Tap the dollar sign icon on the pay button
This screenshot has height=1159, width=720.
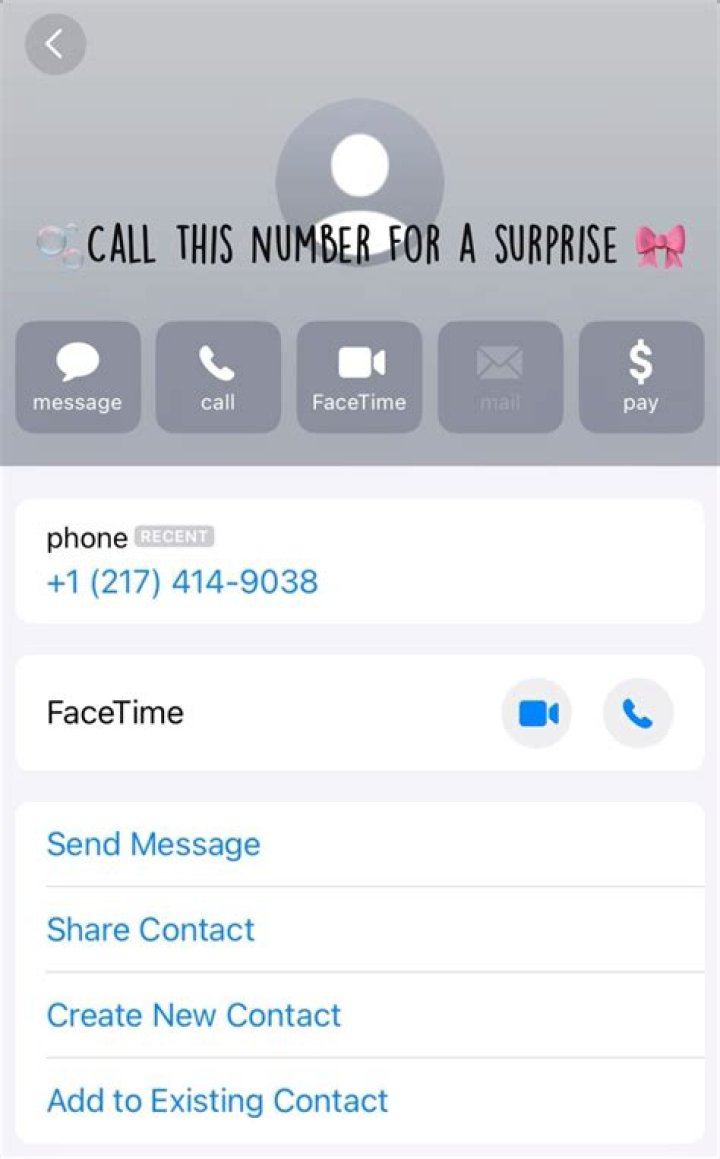click(641, 360)
